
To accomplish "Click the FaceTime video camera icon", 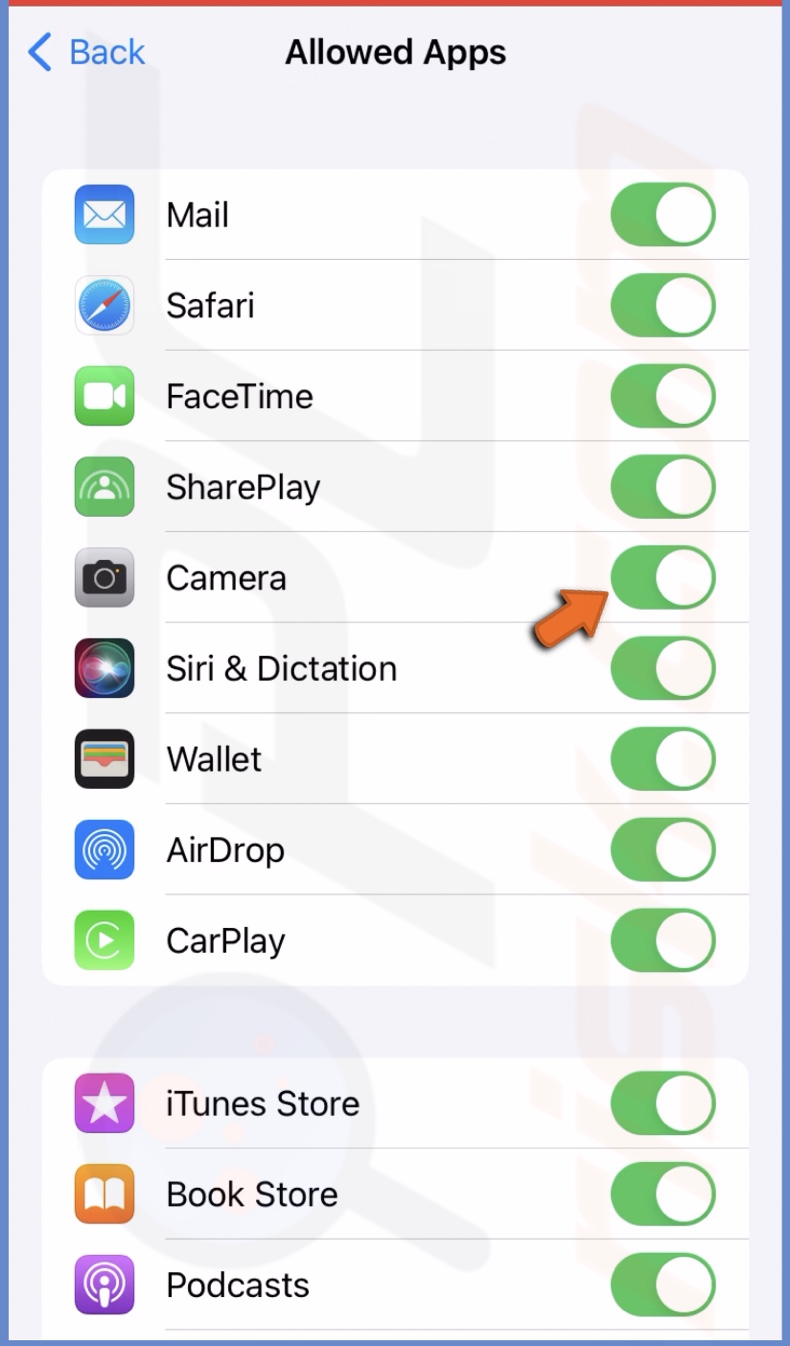I will (x=103, y=396).
